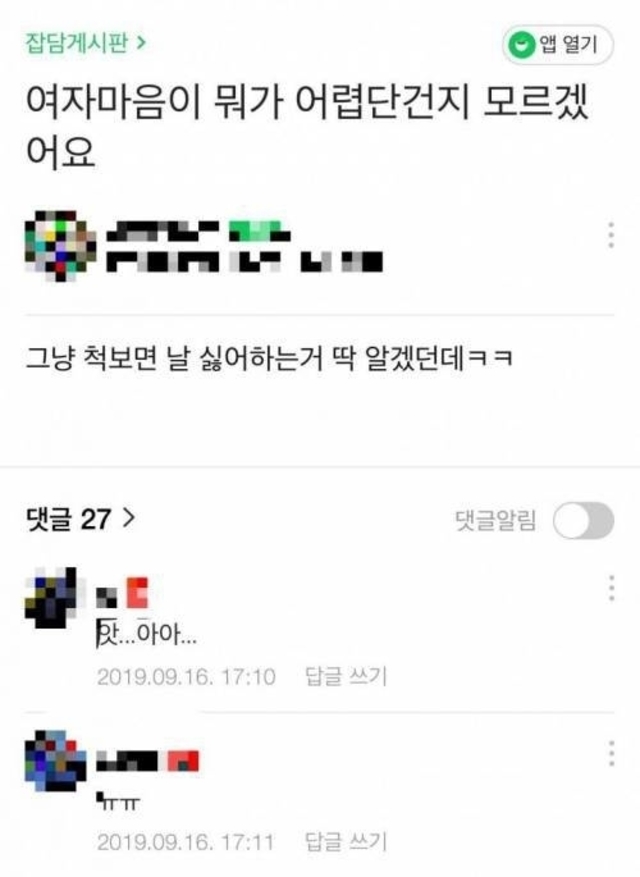Tap 답글 쓰기 under the 17:11 comment
Screen dimensions: 640x877
pos(346,841)
